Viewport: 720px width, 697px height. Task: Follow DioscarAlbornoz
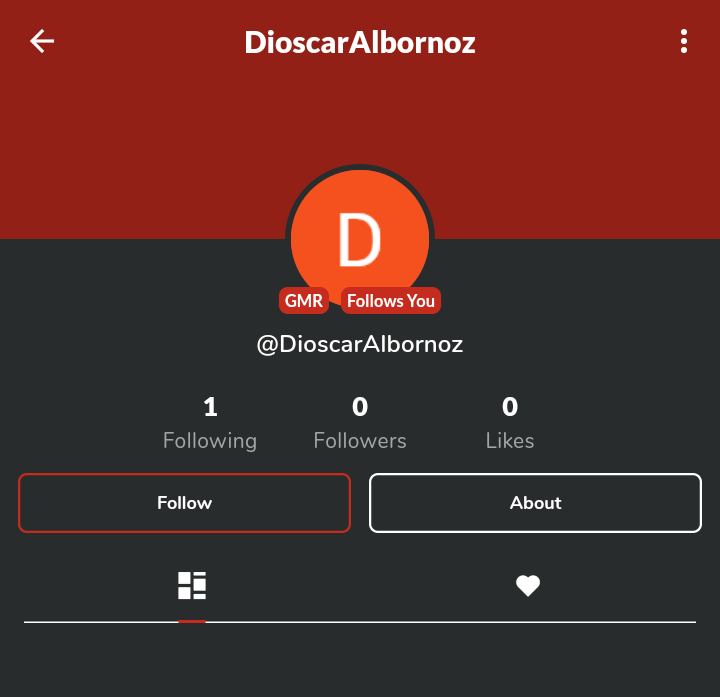point(184,503)
